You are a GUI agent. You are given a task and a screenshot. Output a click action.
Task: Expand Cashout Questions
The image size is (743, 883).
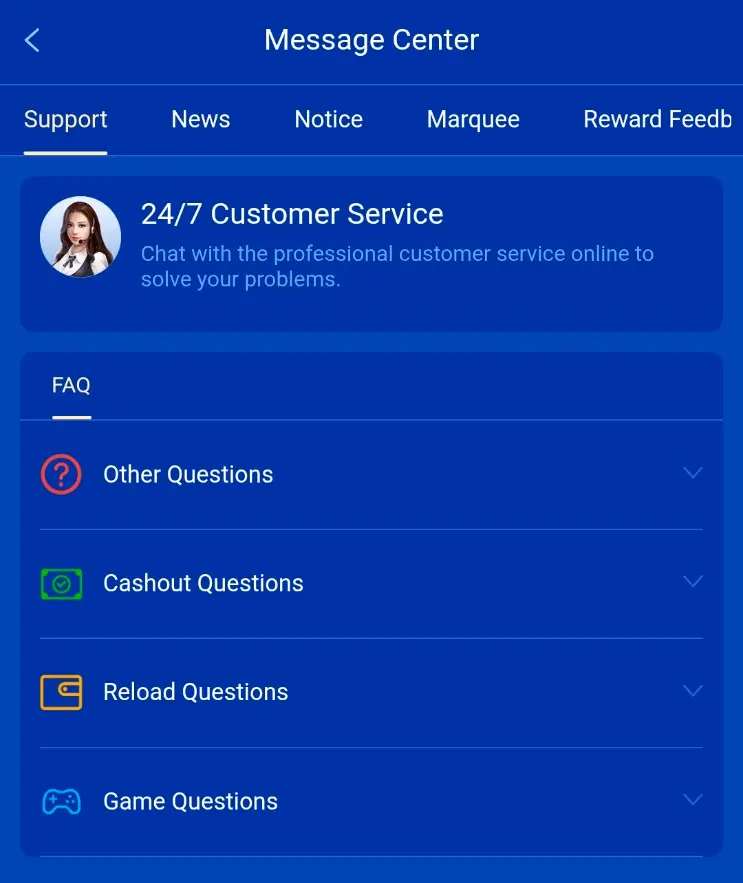click(371, 583)
